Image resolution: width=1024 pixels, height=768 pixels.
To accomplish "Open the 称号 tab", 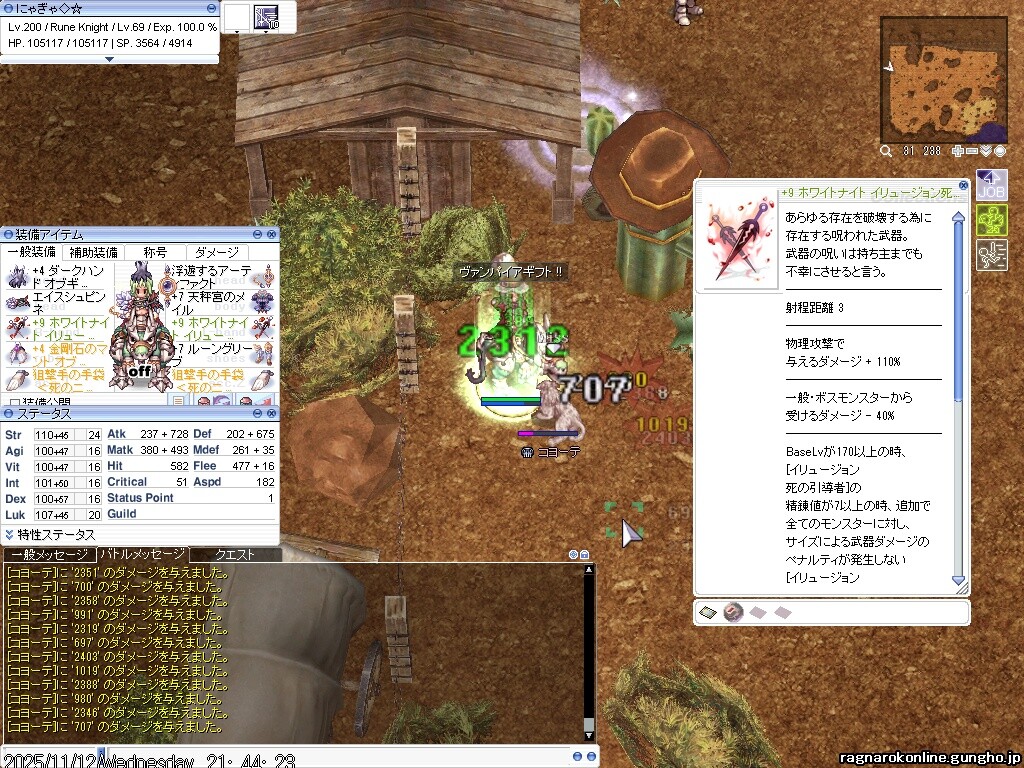I will (155, 253).
